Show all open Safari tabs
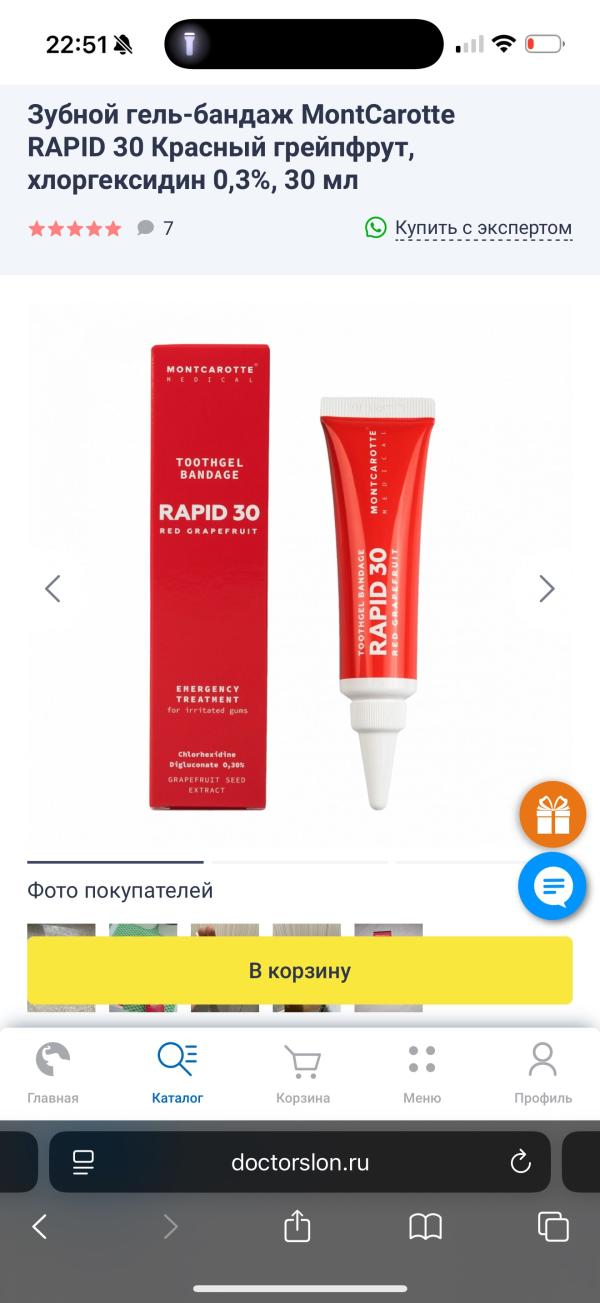Viewport: 600px width, 1303px height. 553,1227
